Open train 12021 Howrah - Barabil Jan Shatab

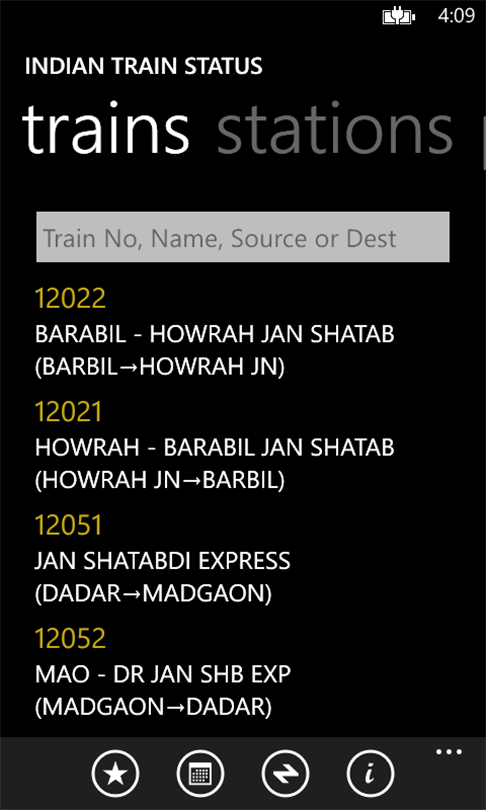click(214, 446)
